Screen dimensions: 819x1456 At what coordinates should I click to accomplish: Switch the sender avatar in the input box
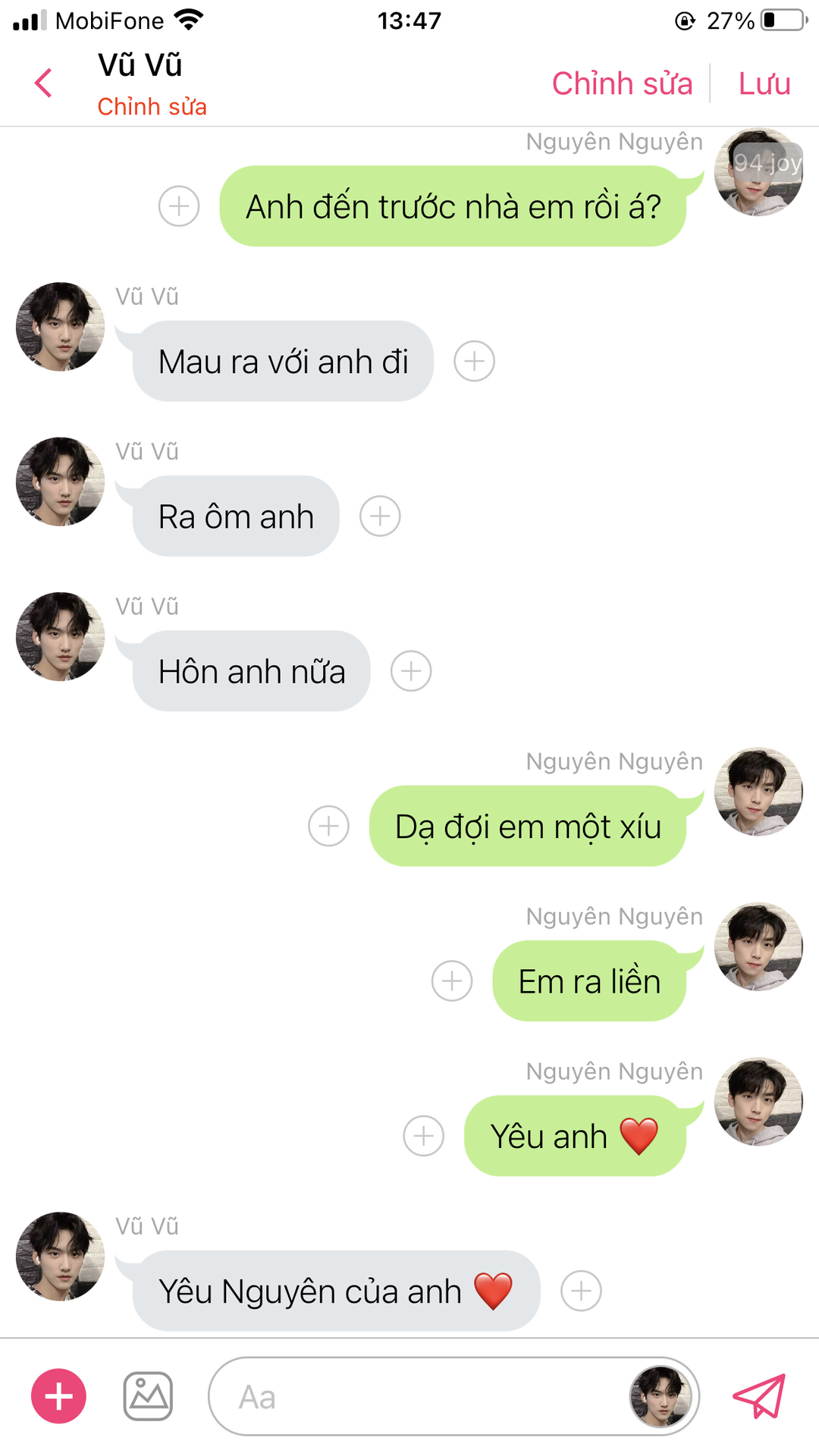661,1396
